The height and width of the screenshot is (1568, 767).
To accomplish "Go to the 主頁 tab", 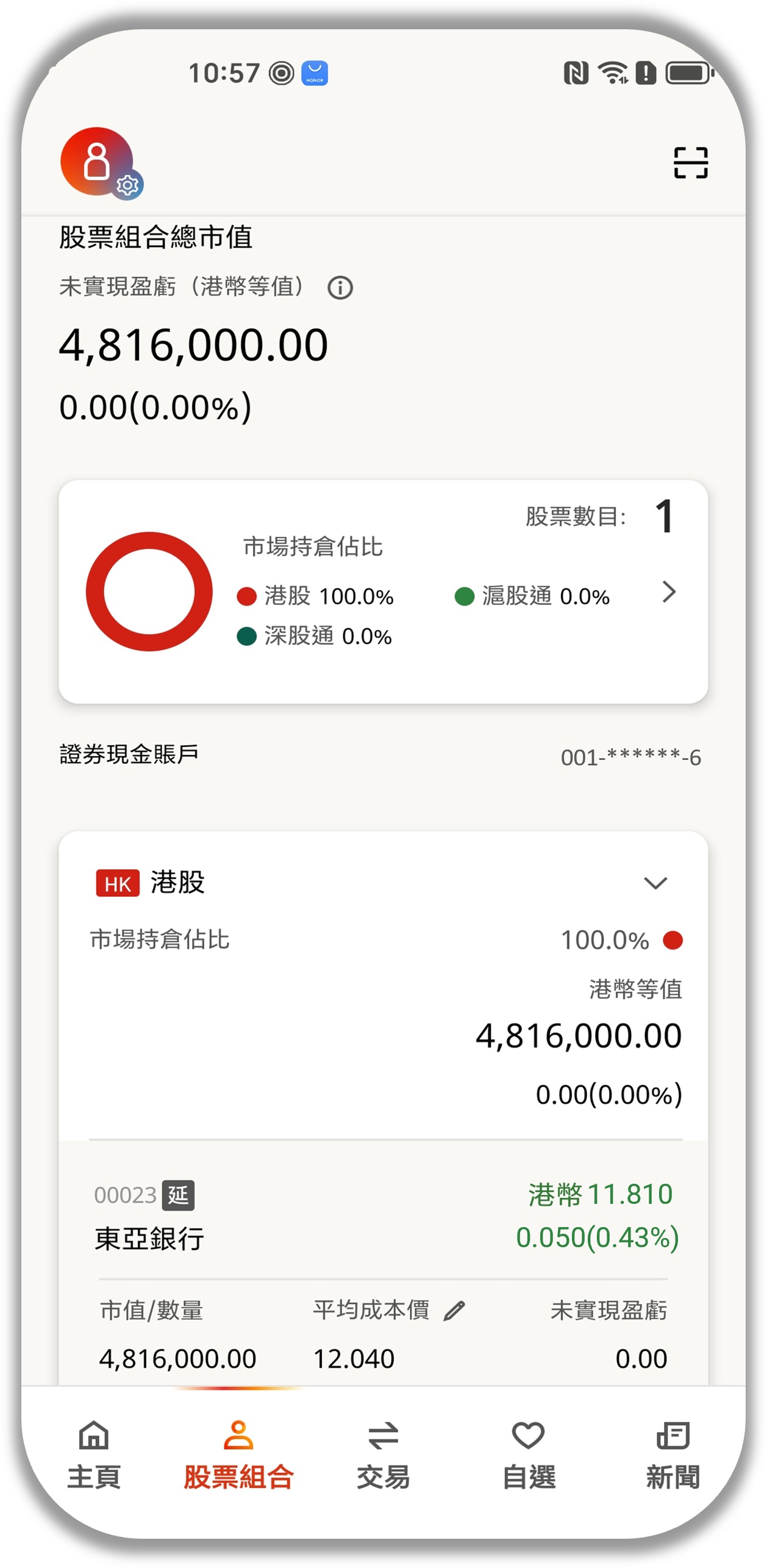I will tap(94, 1454).
